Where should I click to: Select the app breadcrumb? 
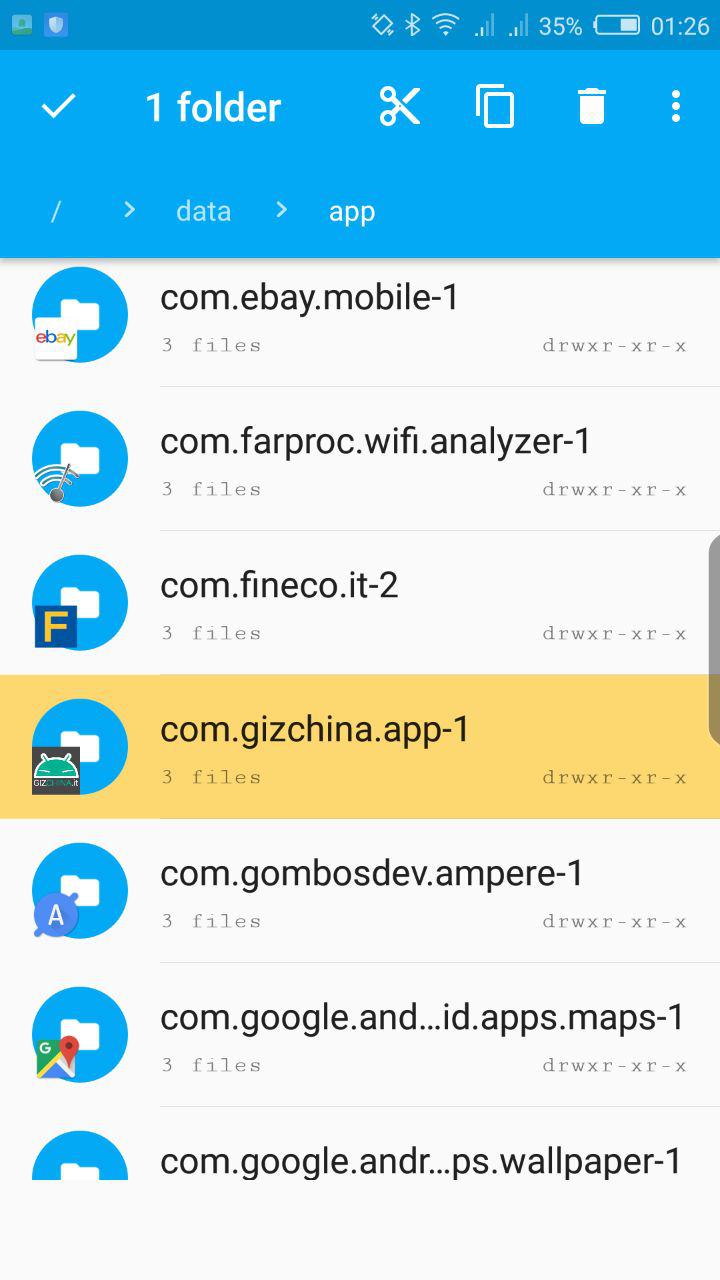(352, 212)
